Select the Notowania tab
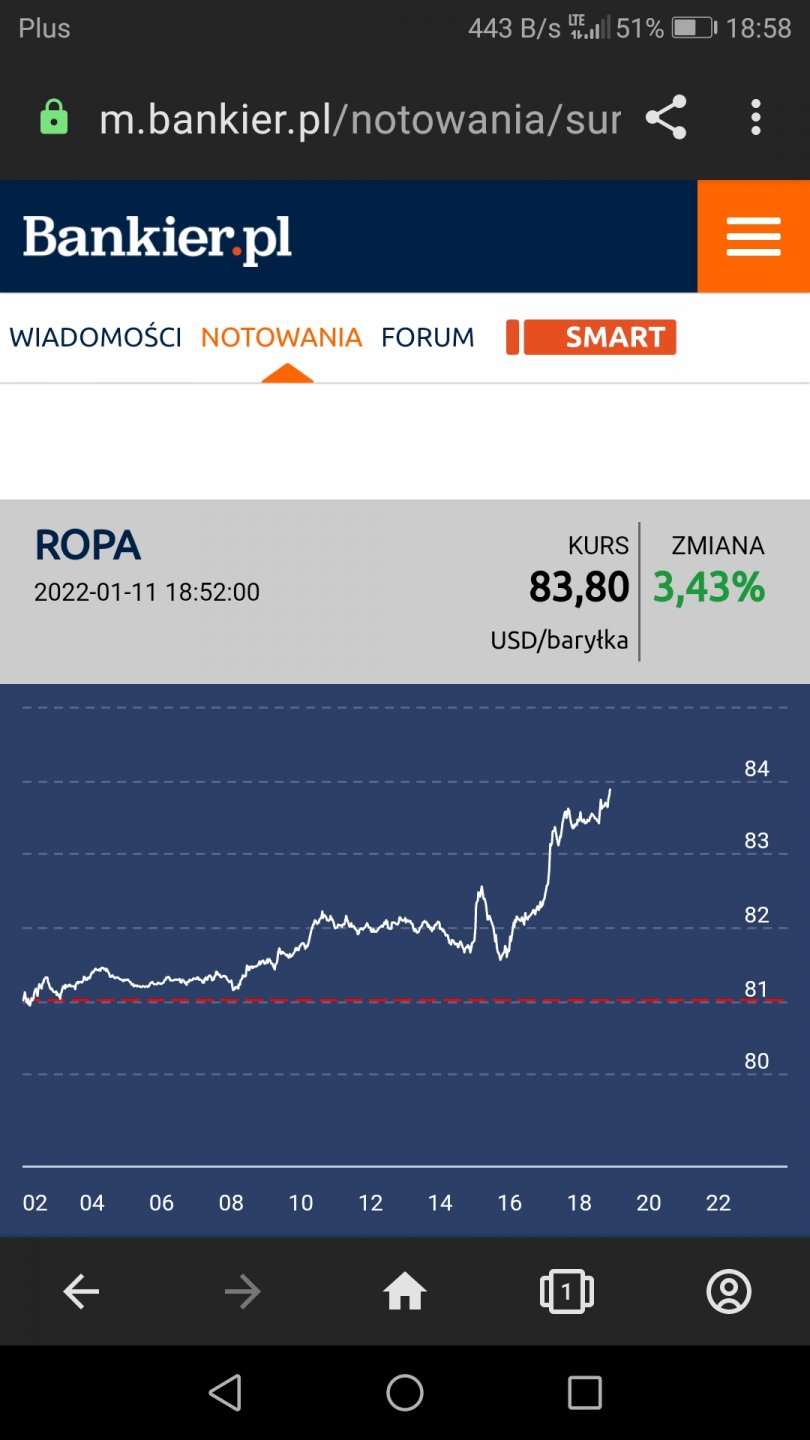 point(281,338)
